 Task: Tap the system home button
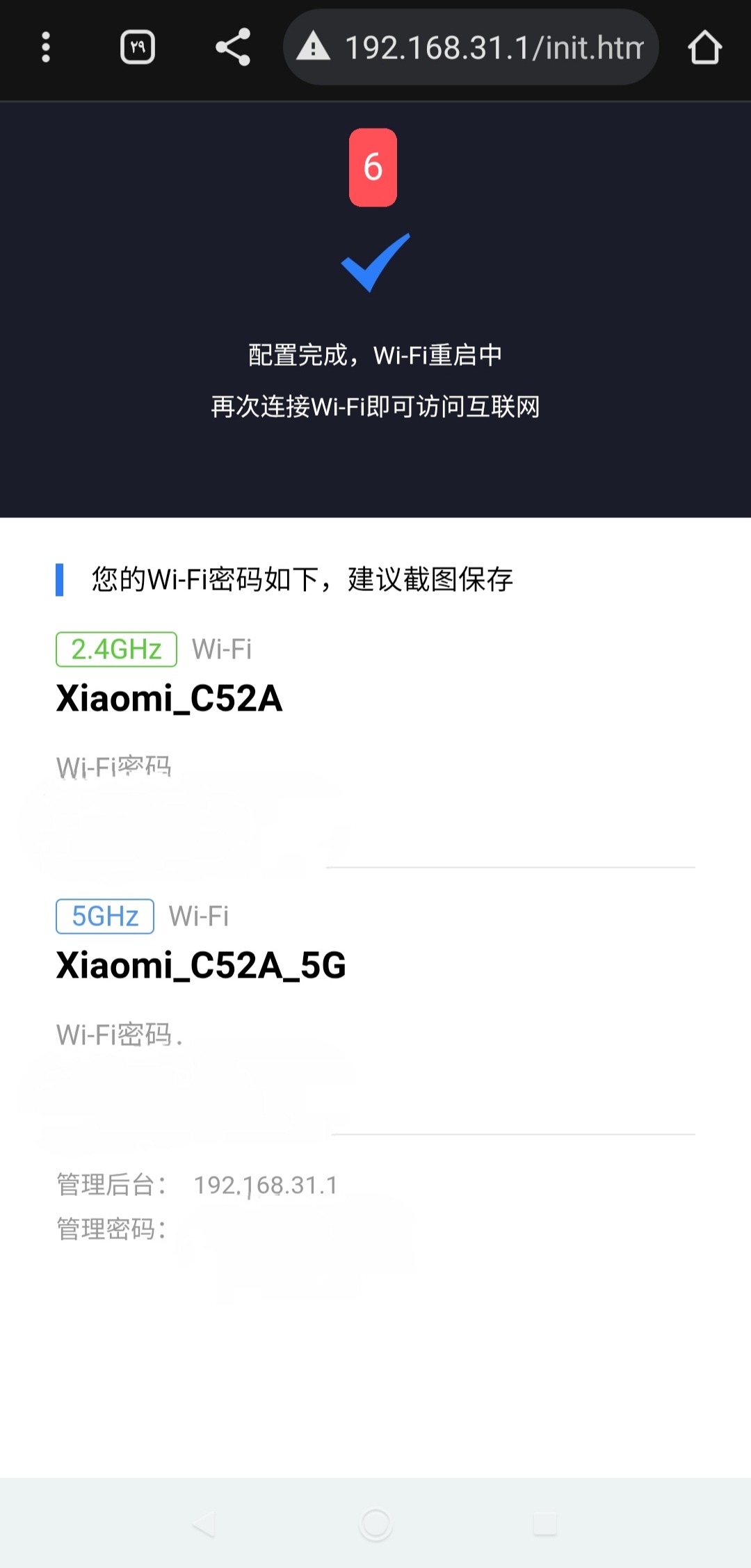(375, 1523)
